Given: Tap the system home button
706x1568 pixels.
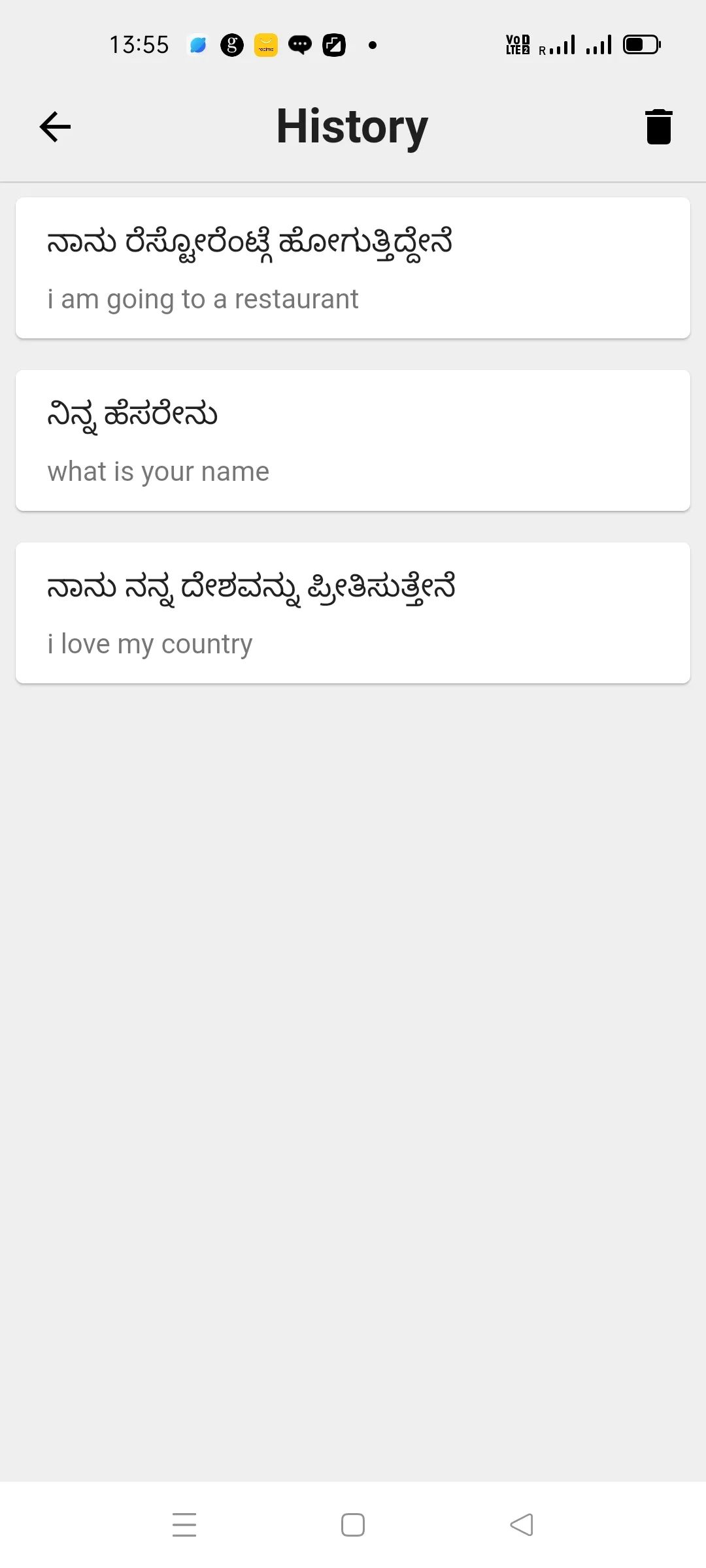Looking at the screenshot, I should click(353, 1525).
